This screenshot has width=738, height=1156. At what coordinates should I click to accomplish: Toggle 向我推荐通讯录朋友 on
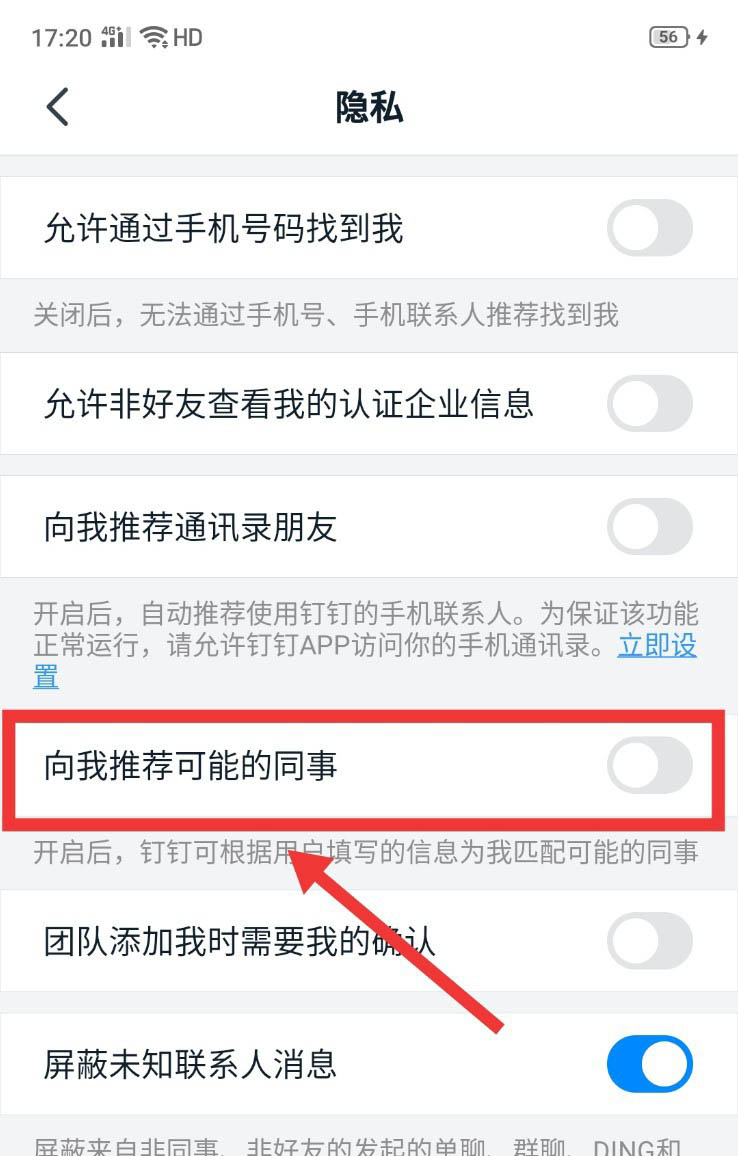(649, 527)
